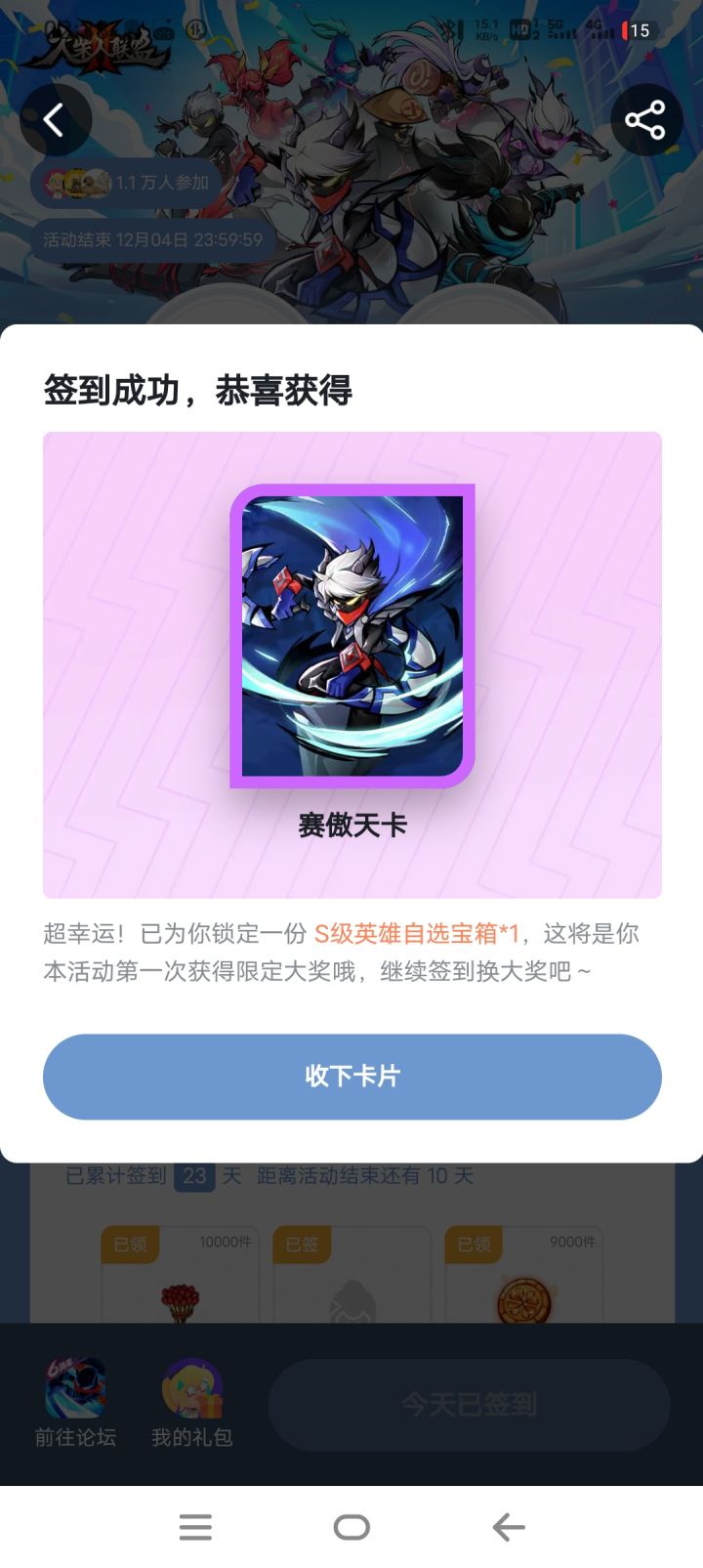Screen dimensions: 703x1568
Task: Tap the 23 day sign-in counter
Action: click(x=193, y=1178)
